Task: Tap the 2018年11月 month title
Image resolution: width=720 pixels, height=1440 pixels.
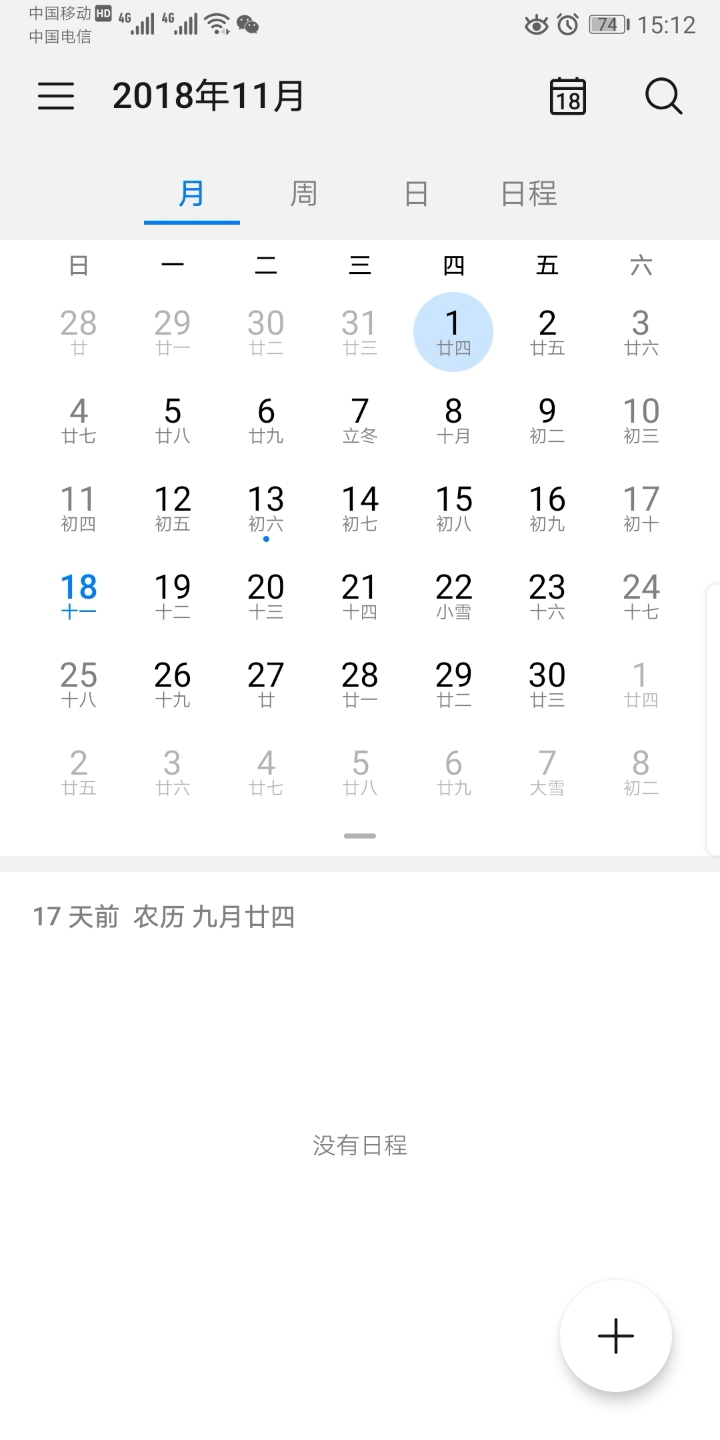Action: [x=208, y=96]
